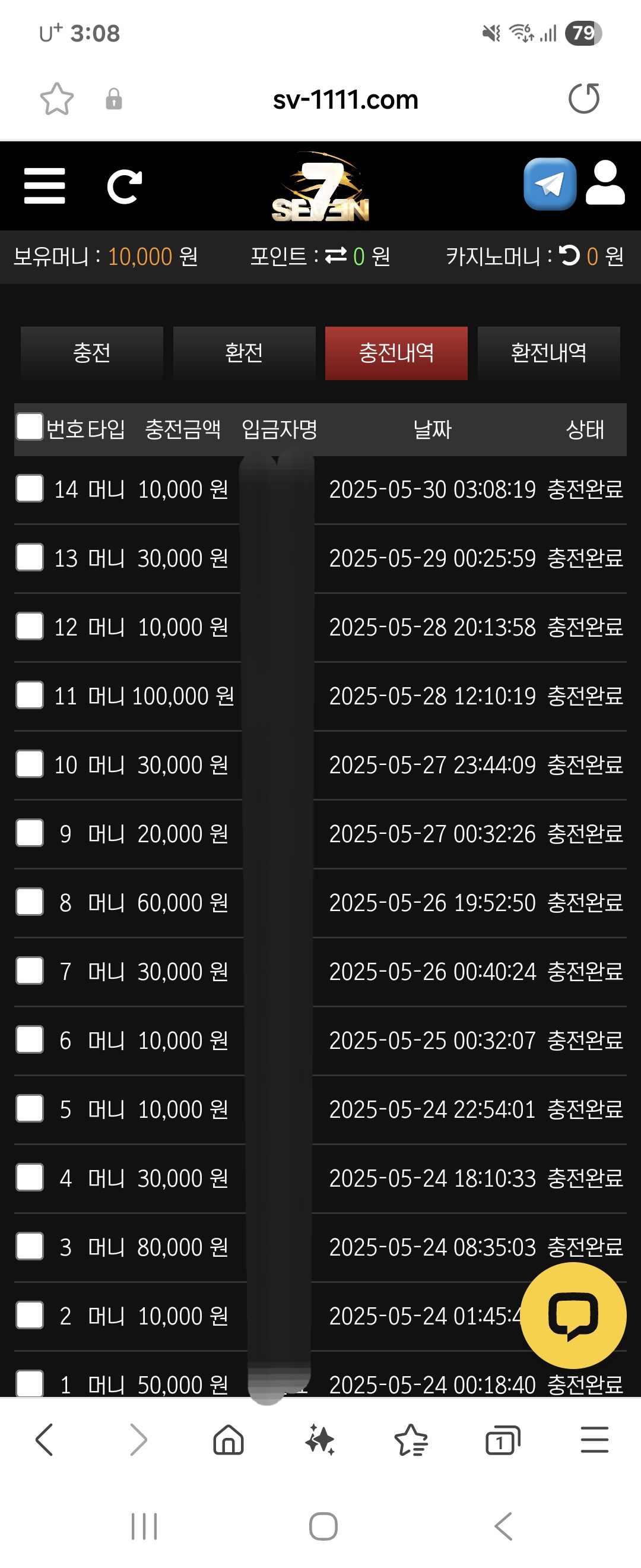Viewport: 641px width, 1568px height.
Task: Open the browser's three-line menu
Action: click(594, 1440)
